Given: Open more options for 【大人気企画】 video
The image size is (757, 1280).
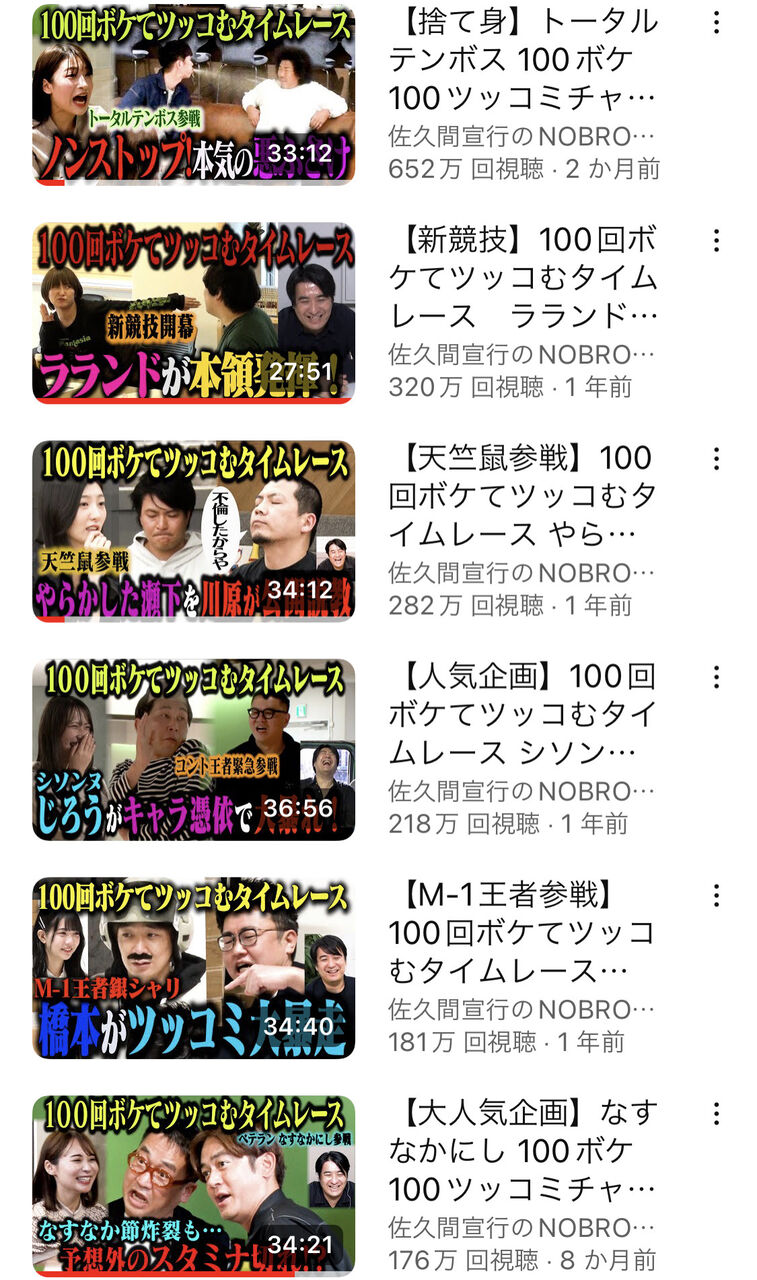Looking at the screenshot, I should [716, 1114].
